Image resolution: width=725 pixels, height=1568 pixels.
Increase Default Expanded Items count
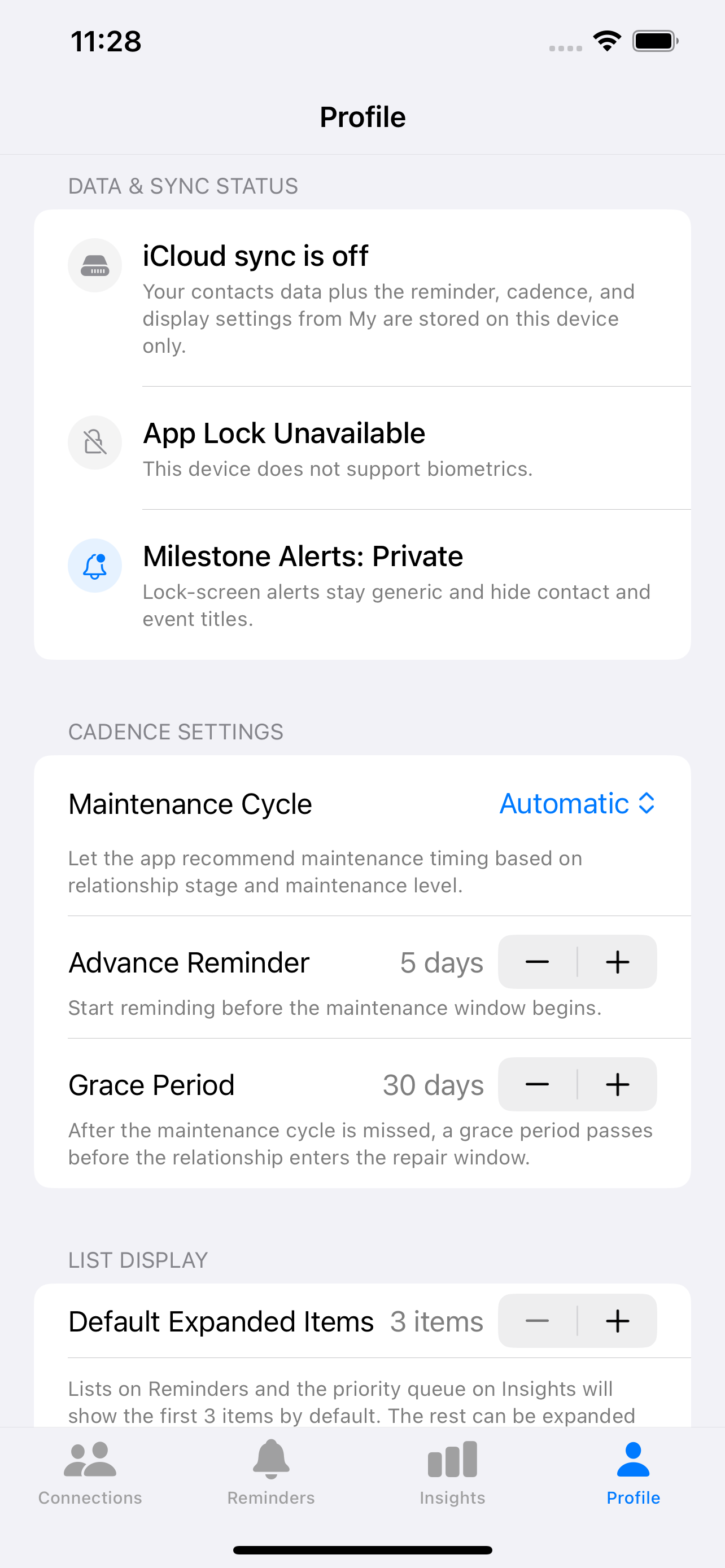pyautogui.click(x=617, y=1321)
